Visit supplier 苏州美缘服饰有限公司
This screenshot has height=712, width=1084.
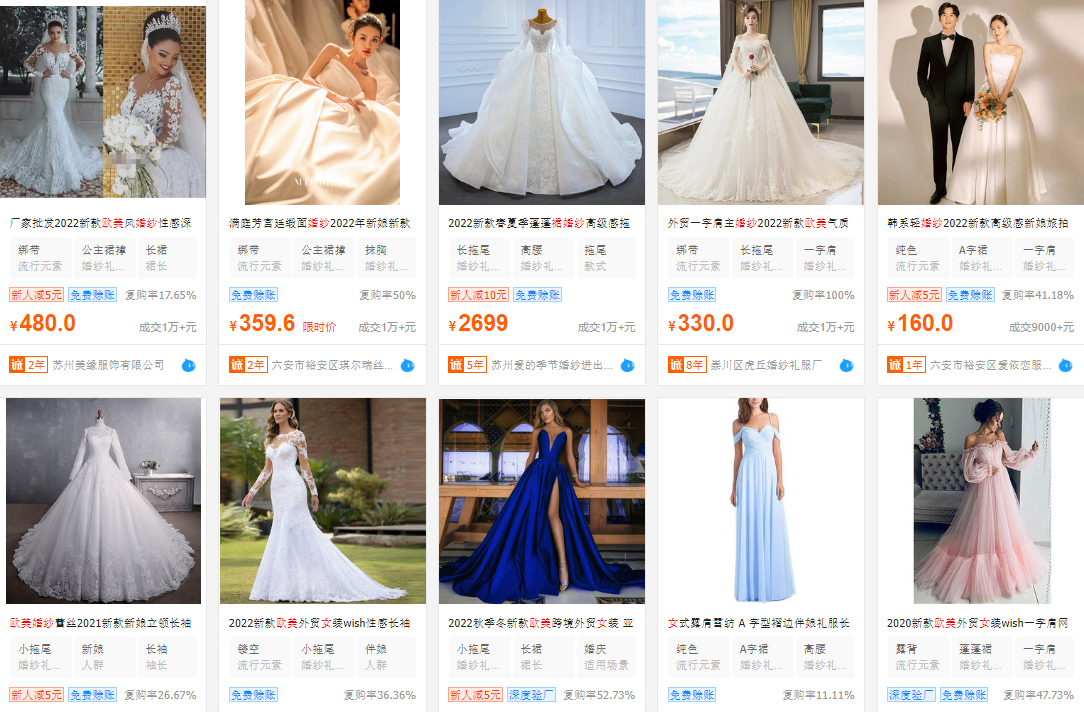(109, 366)
